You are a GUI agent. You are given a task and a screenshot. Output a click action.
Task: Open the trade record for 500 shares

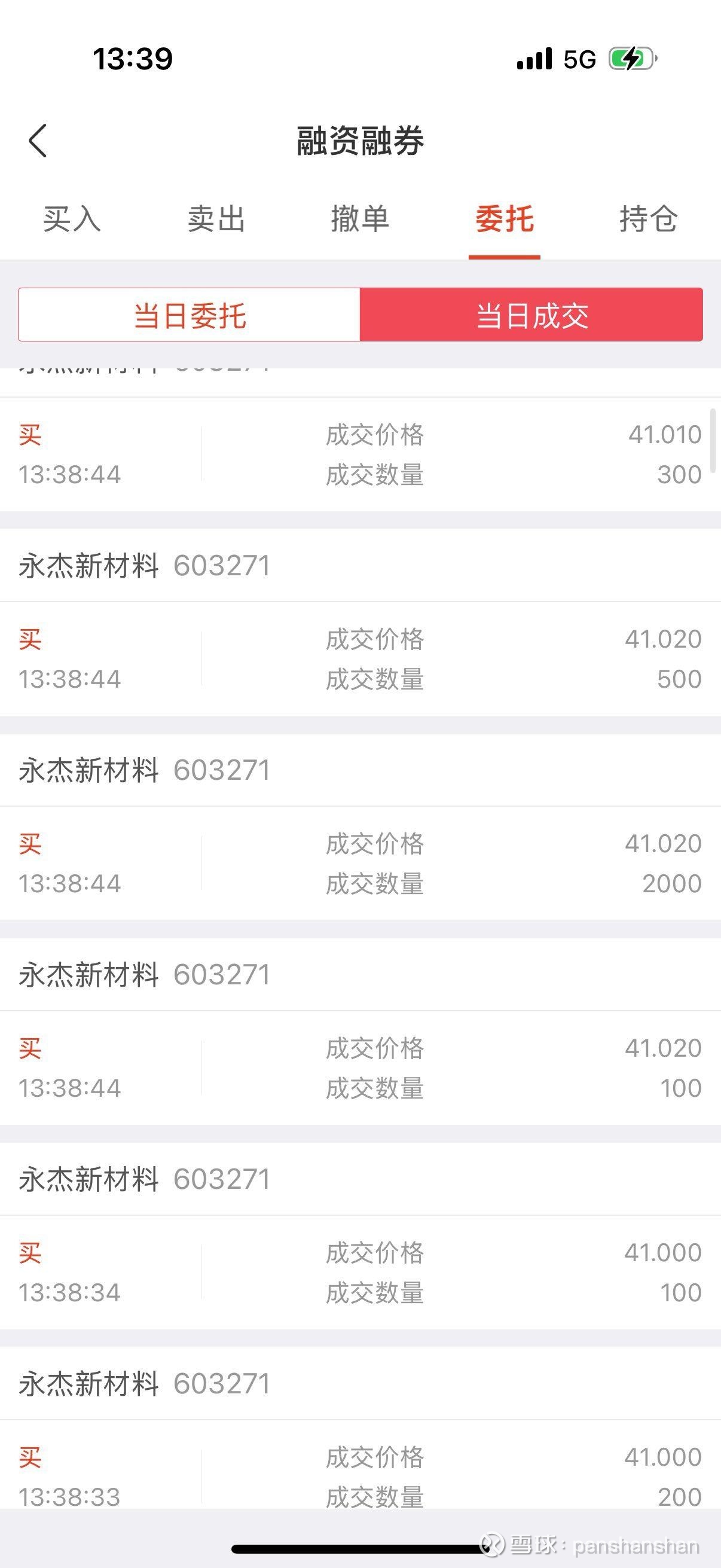pyautogui.click(x=360, y=658)
